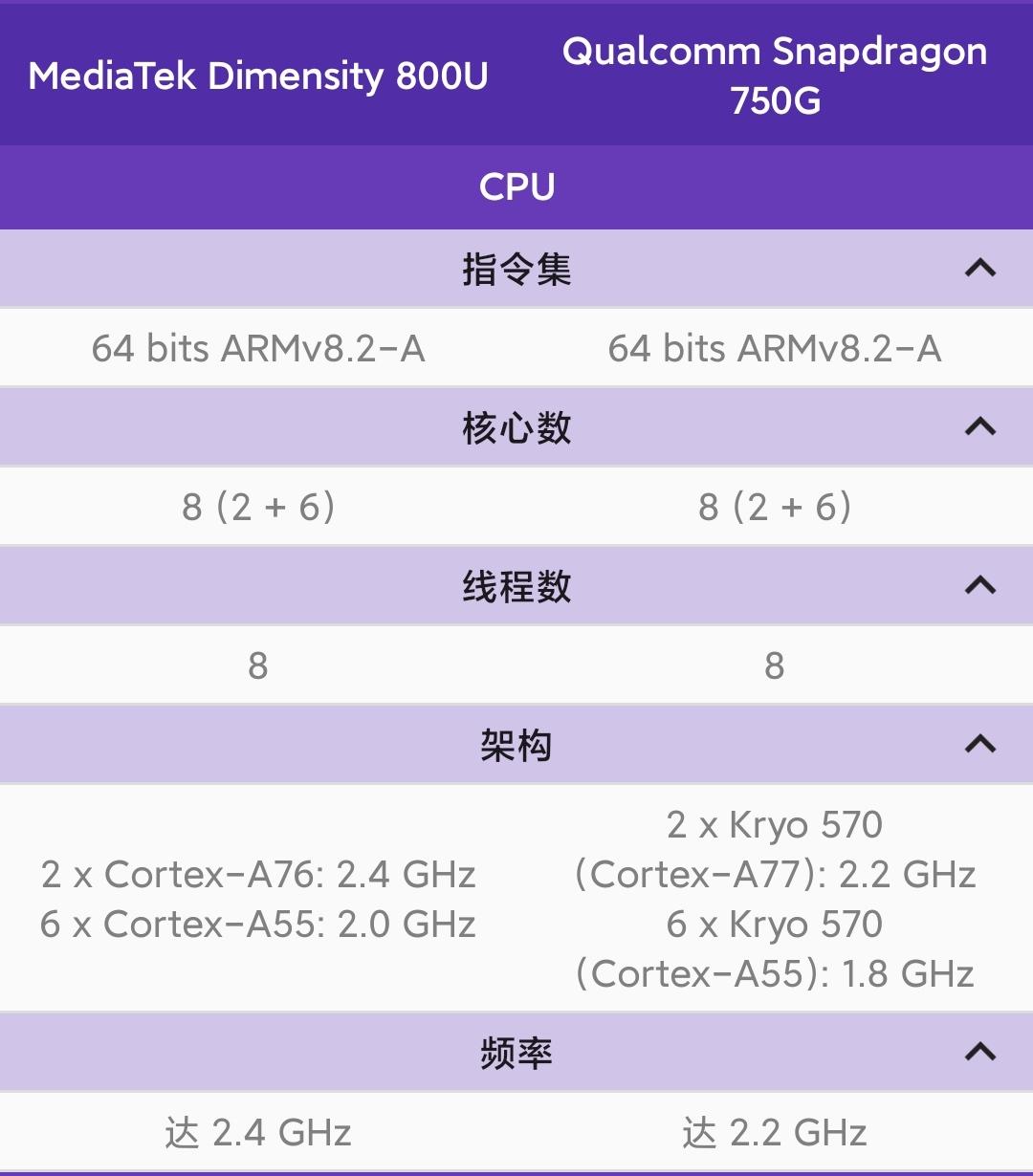The height and width of the screenshot is (1176, 1033).
Task: Click the 指令集 section label
Action: click(516, 270)
